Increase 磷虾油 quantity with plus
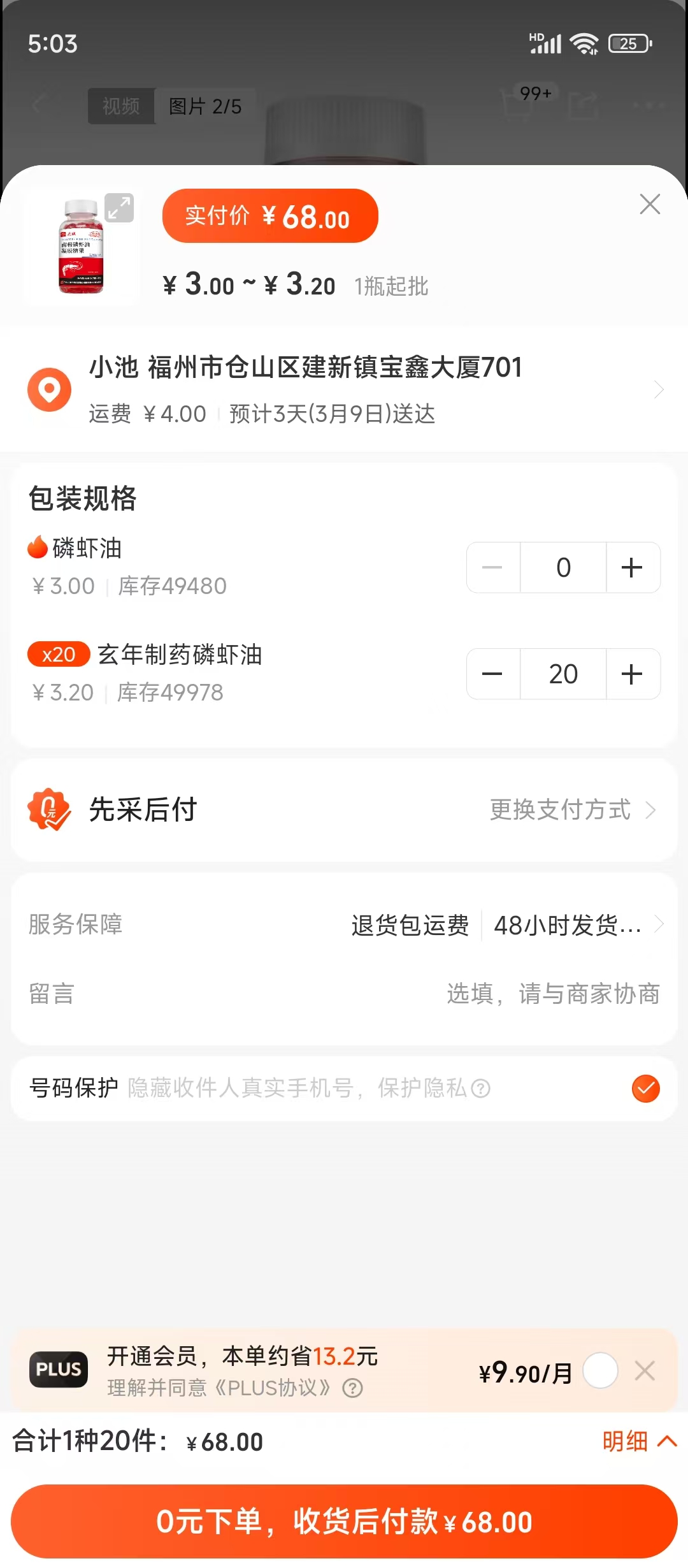 632,567
